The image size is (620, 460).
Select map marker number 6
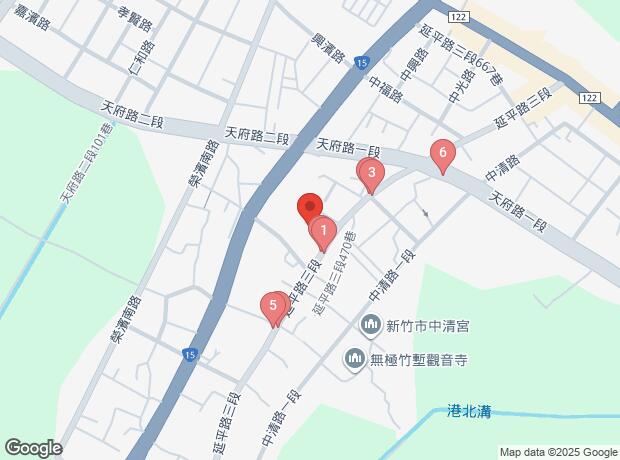442,154
